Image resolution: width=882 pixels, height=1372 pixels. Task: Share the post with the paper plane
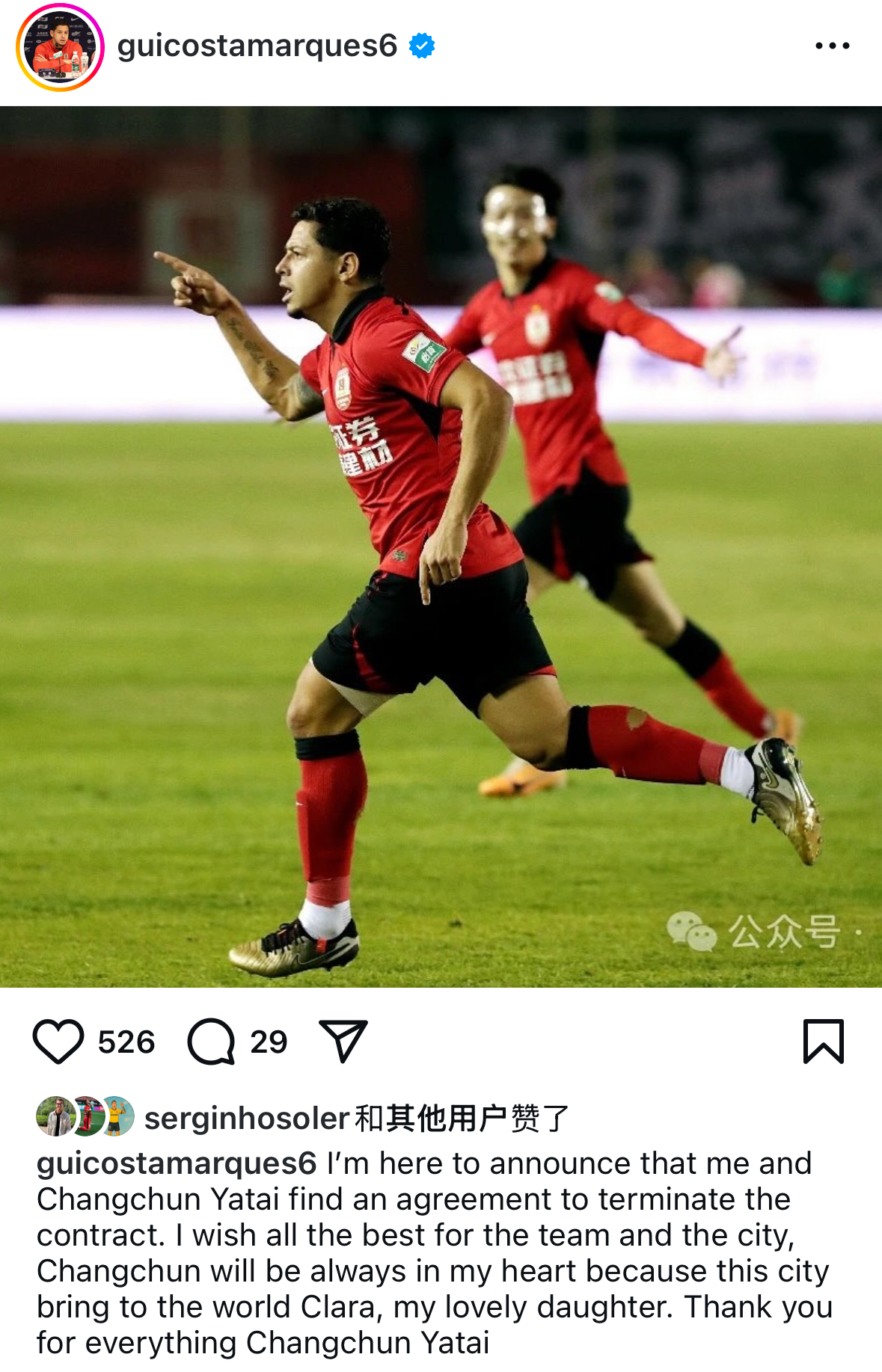coord(343,1040)
